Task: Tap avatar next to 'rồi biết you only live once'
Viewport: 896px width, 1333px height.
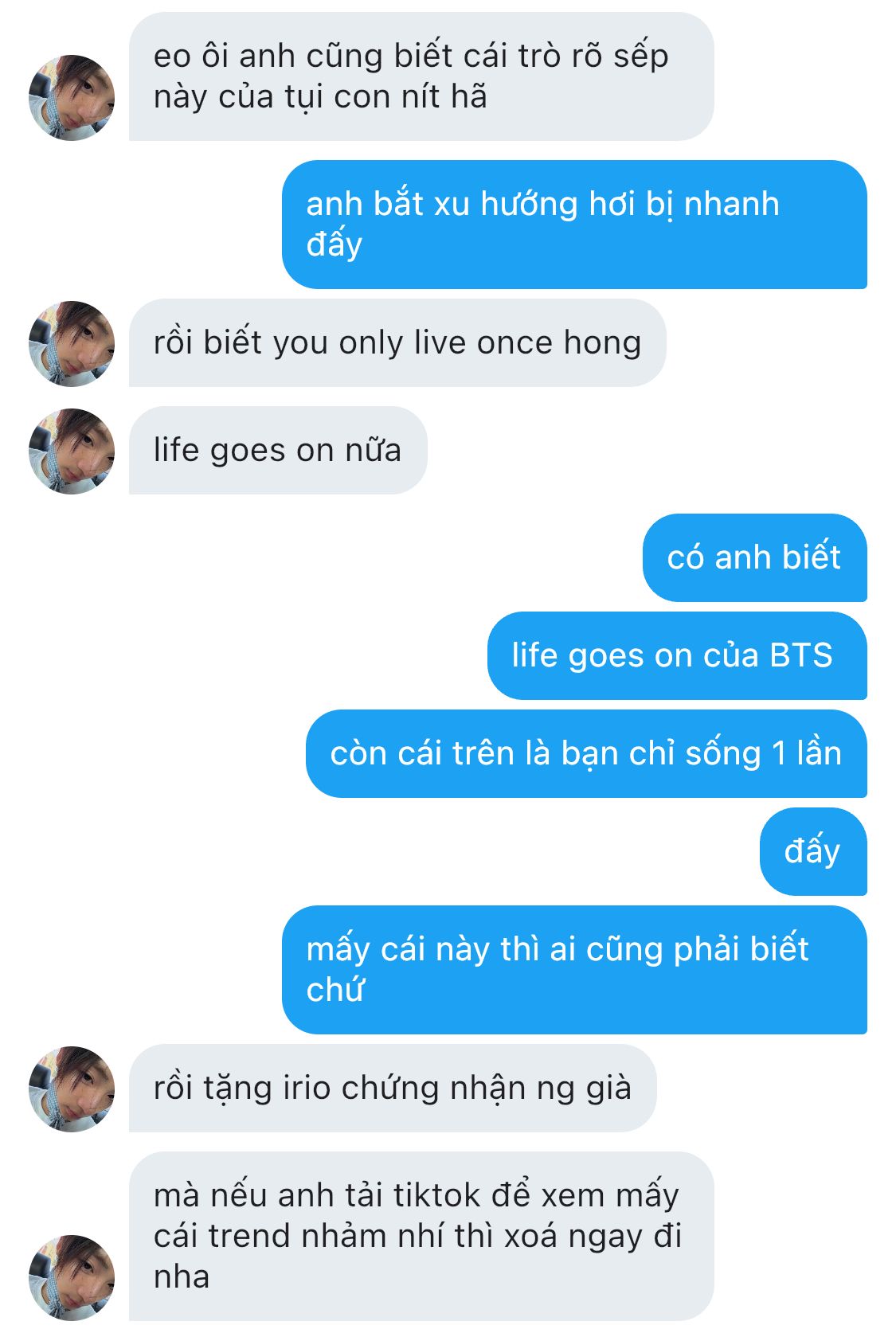Action: 72,343
